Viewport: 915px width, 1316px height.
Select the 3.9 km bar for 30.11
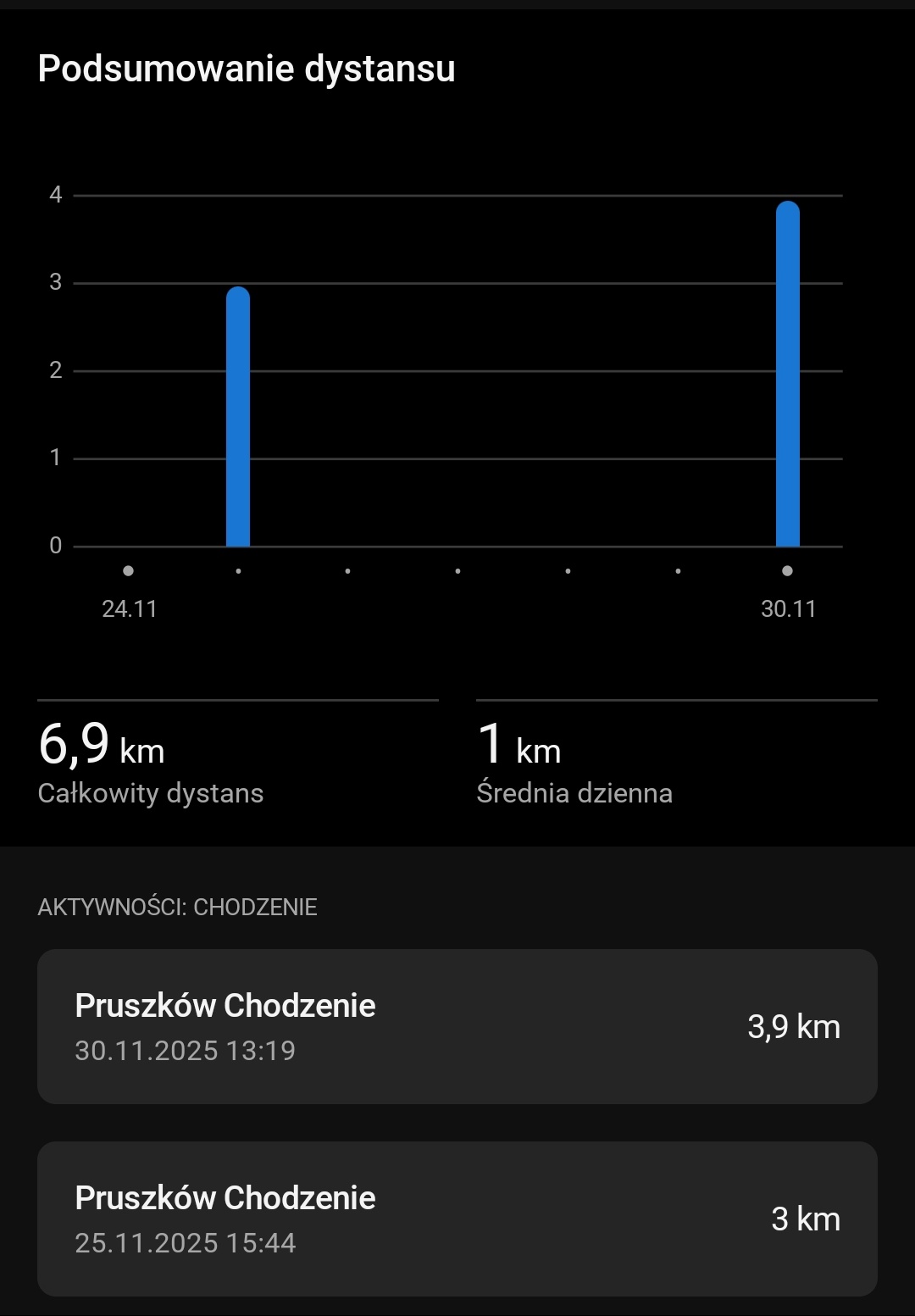(787, 375)
